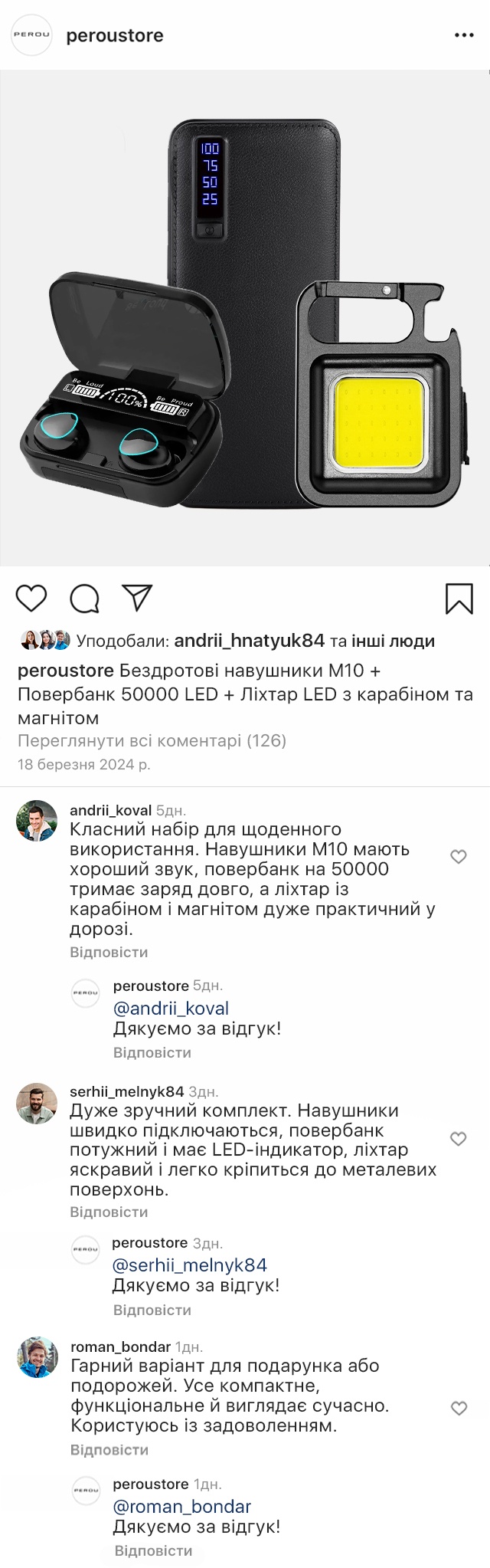Open the @serhii_melnyk84 mention link

tap(189, 1265)
